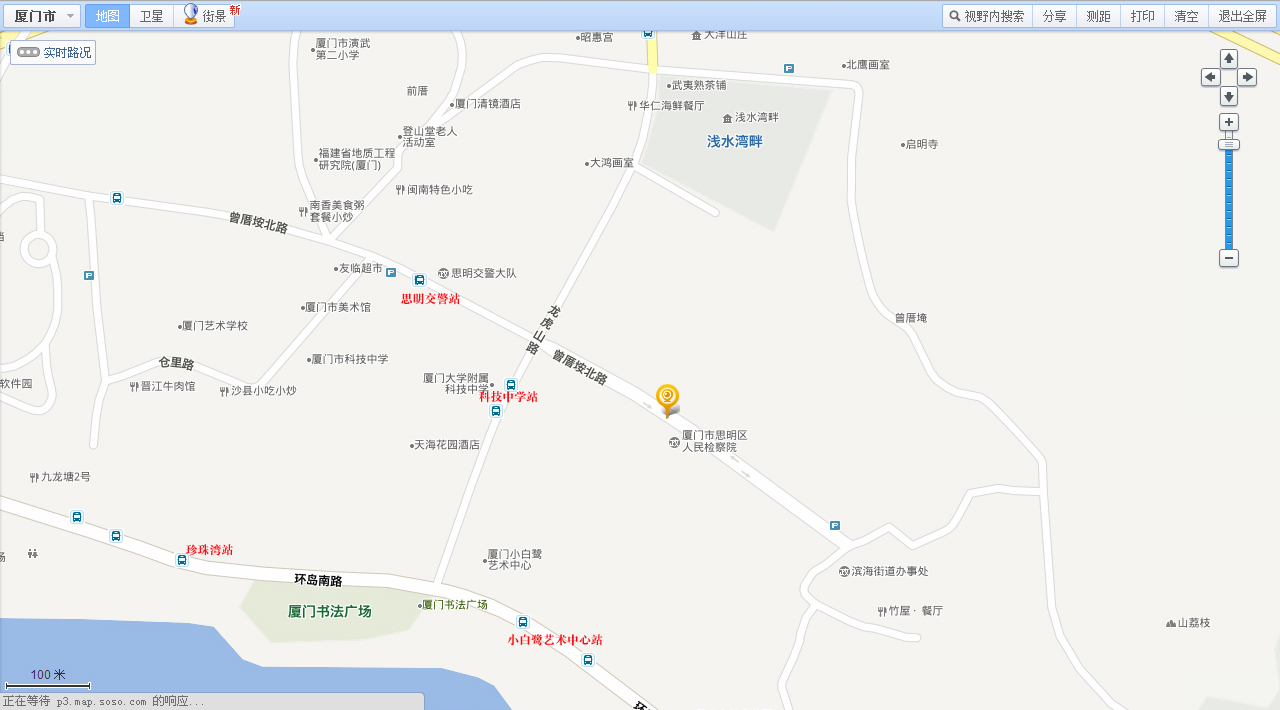
Task: Switch to the 地图 map view
Action: click(x=107, y=16)
